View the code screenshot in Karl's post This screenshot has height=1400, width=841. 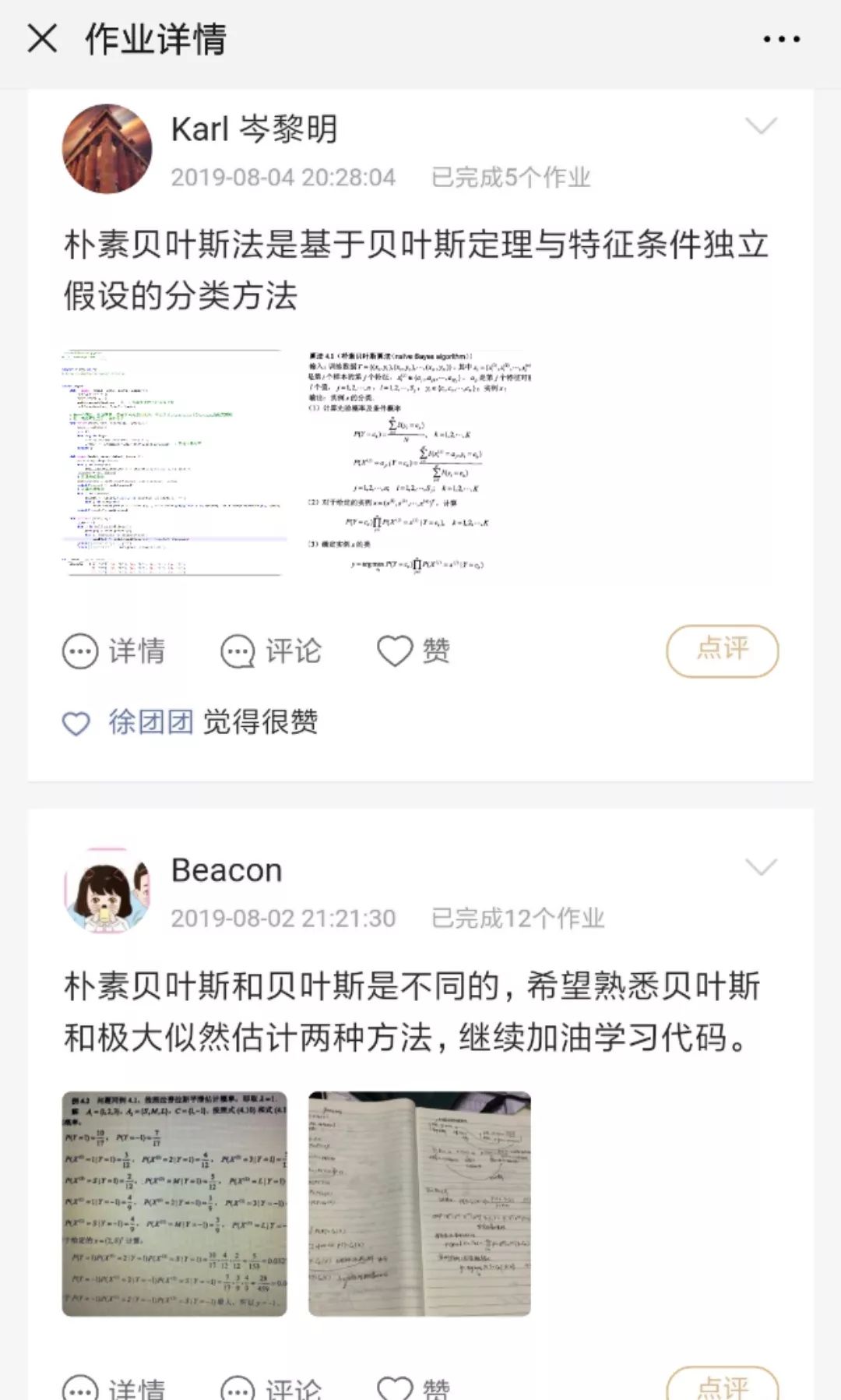click(x=173, y=463)
